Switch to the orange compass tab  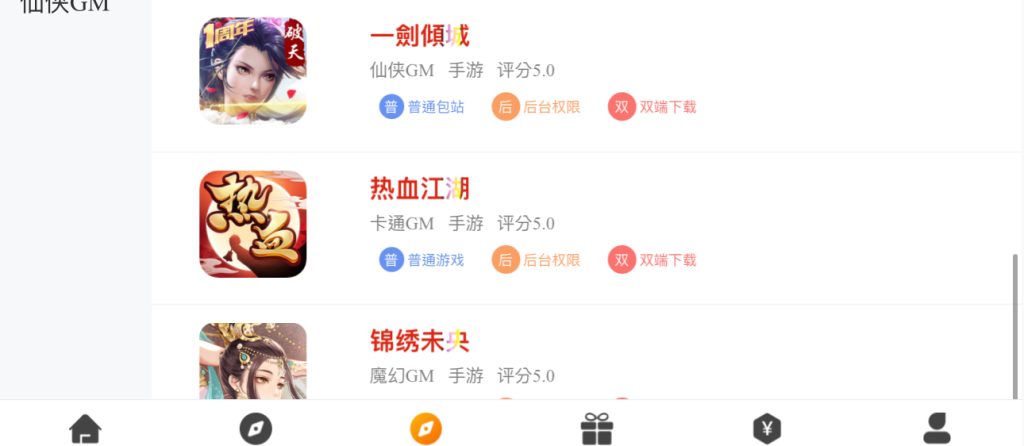pos(426,429)
